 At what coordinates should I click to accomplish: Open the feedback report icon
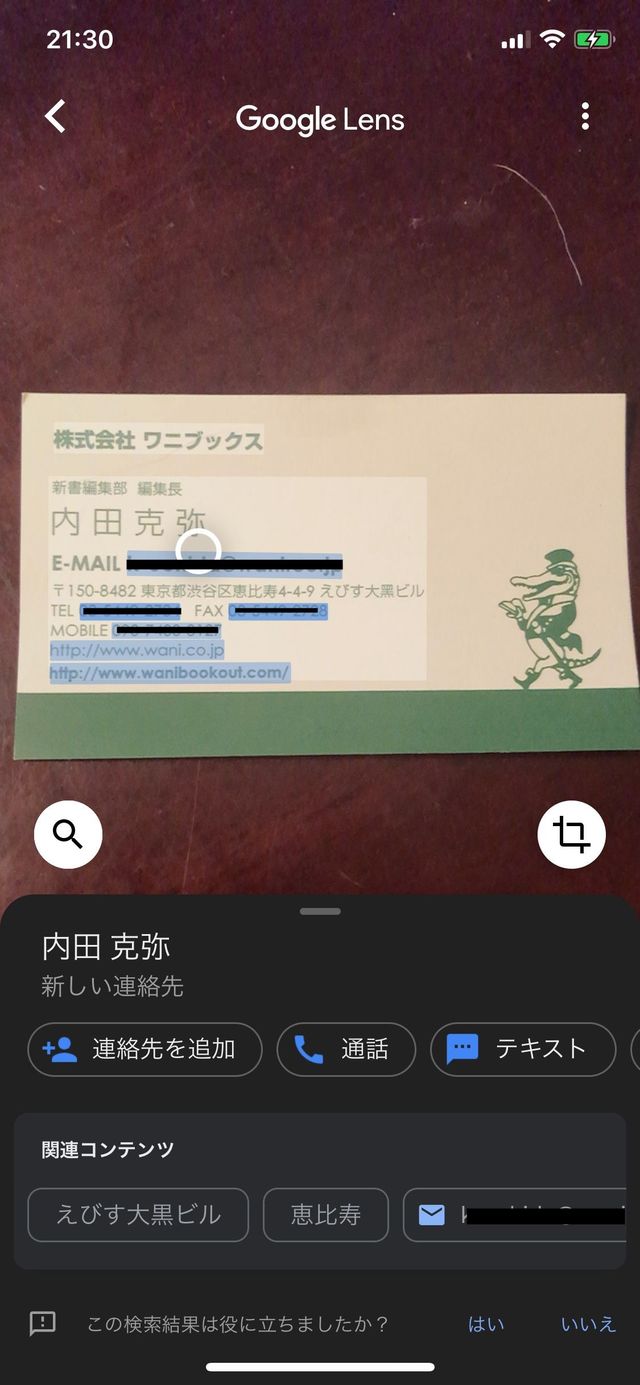click(43, 1324)
